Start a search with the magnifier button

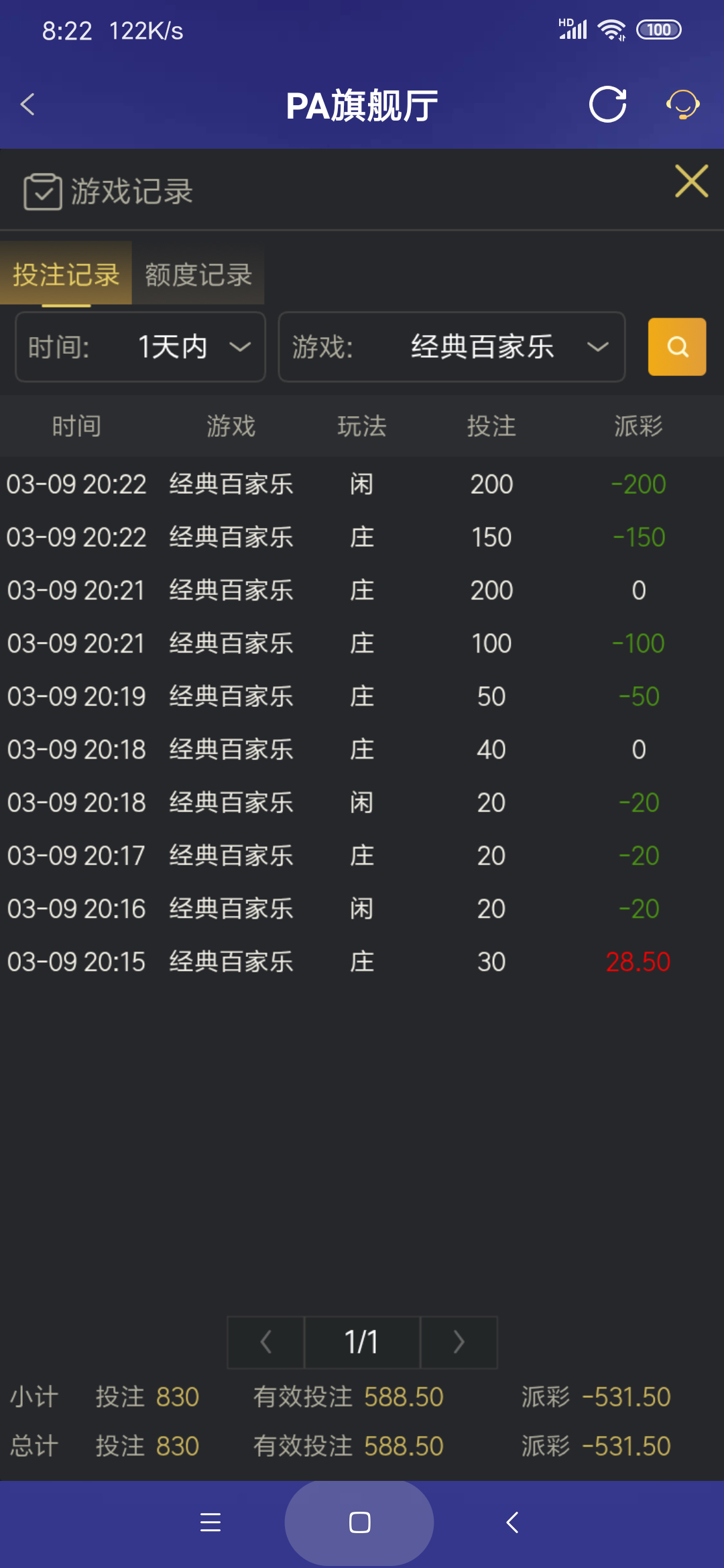[x=676, y=347]
